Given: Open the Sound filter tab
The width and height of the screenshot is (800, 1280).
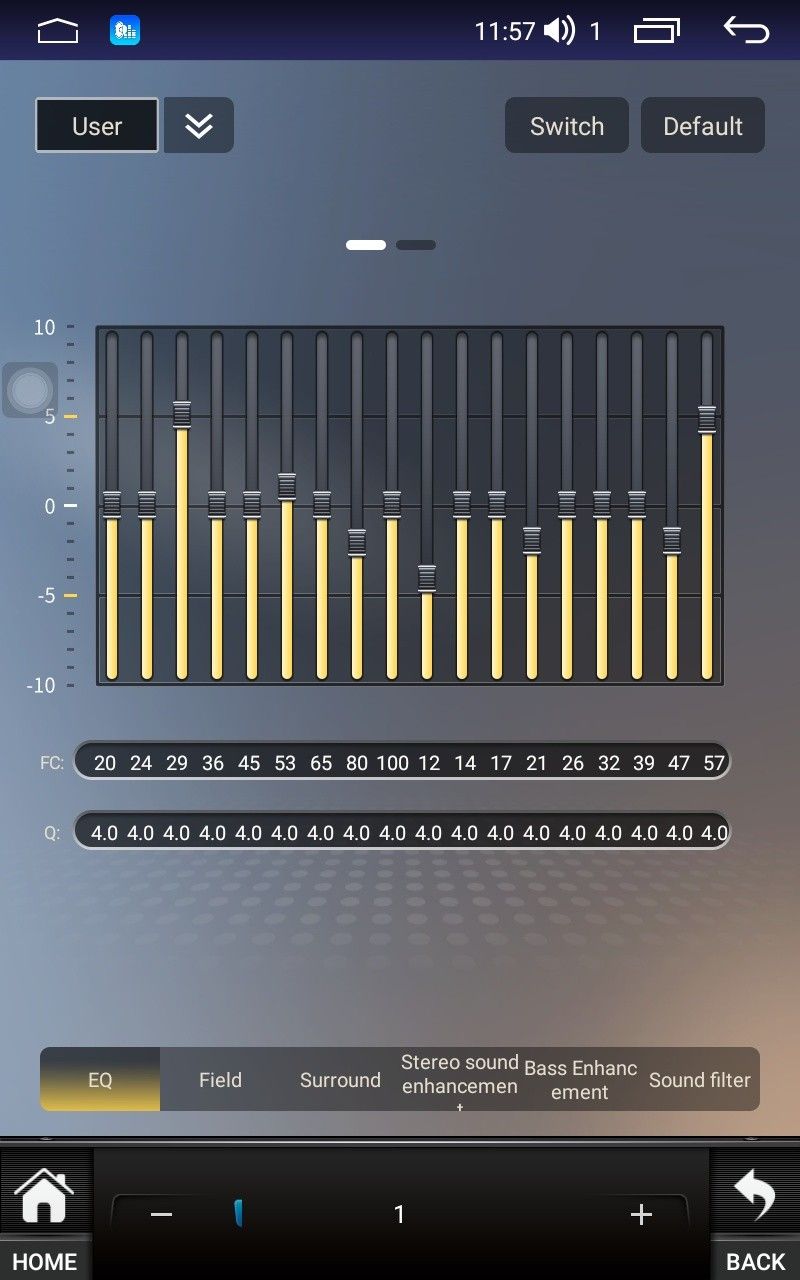Looking at the screenshot, I should click(x=699, y=1080).
